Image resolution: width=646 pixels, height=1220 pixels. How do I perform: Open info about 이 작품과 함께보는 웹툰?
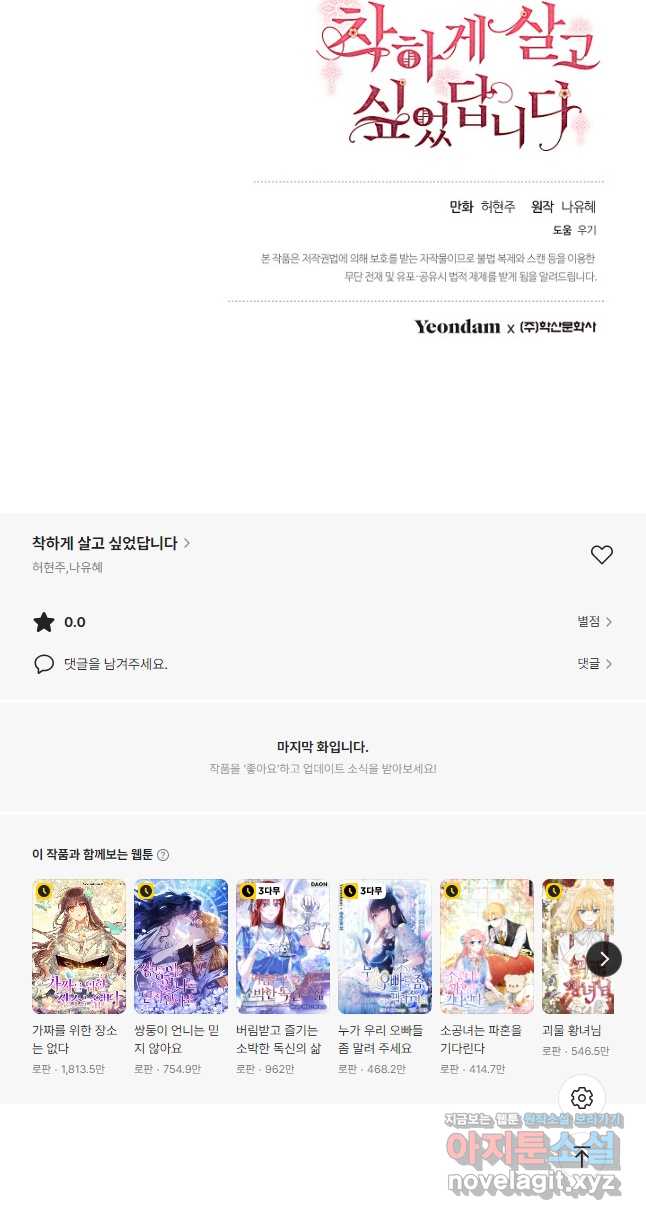point(163,855)
